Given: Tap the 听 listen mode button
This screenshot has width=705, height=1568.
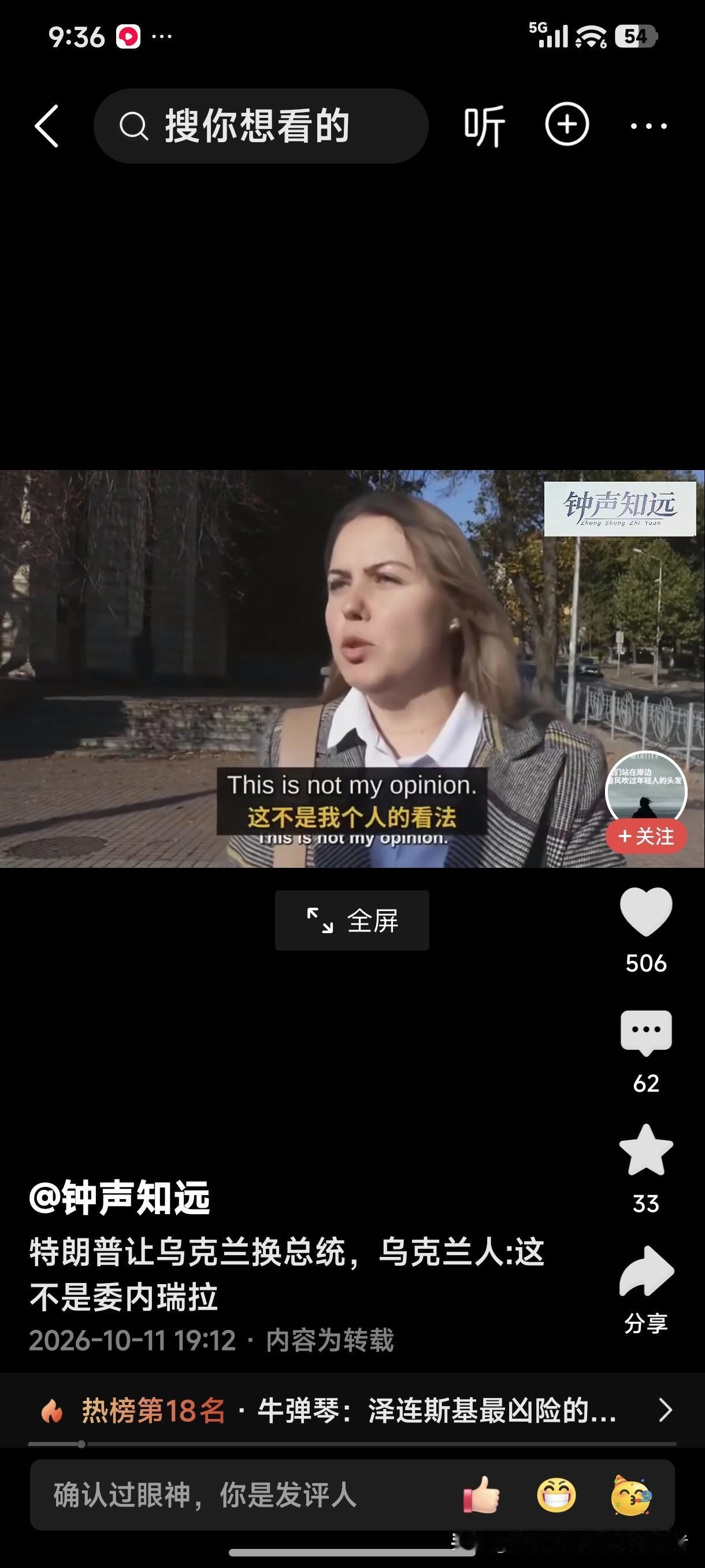Looking at the screenshot, I should pos(484,126).
